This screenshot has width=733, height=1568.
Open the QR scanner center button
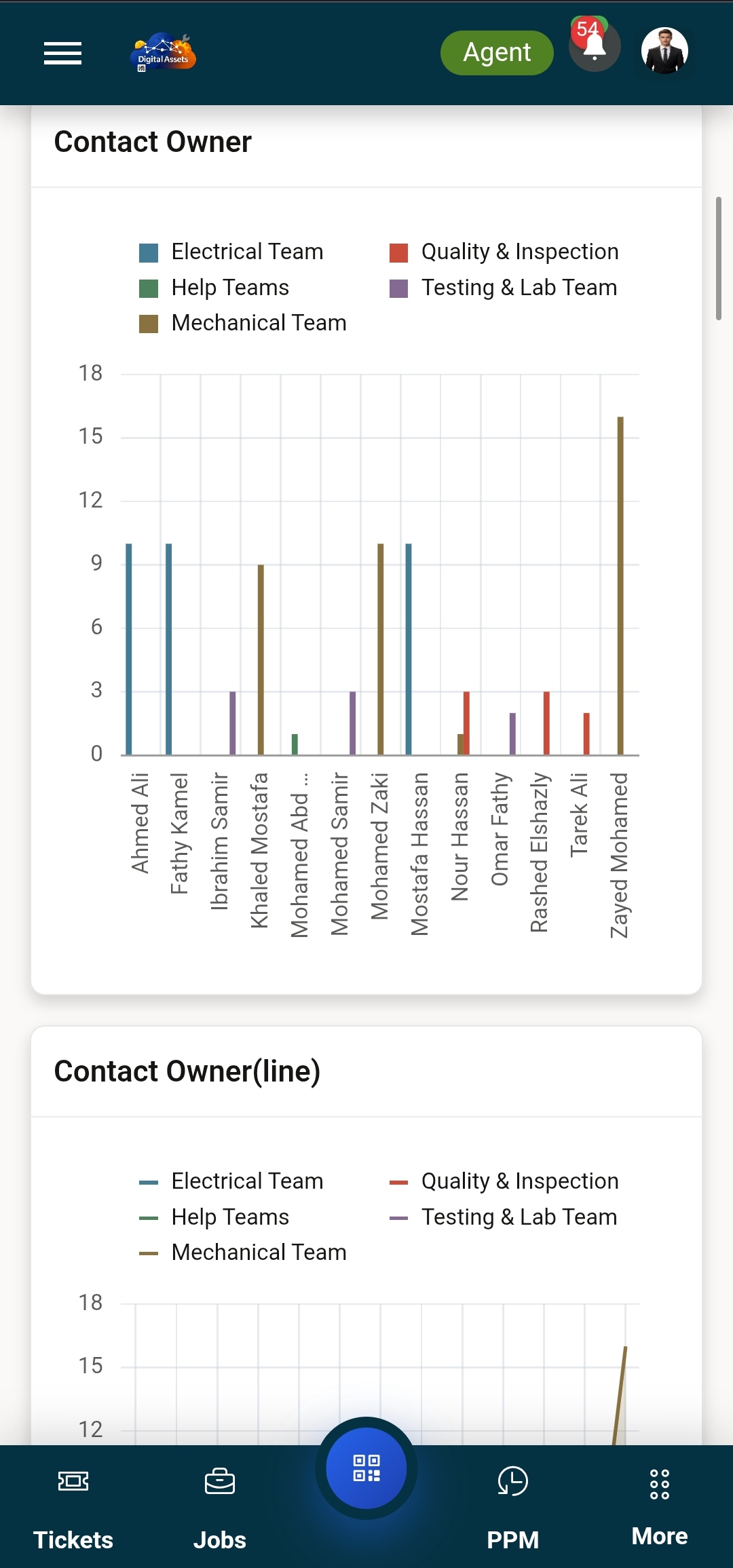366,1469
